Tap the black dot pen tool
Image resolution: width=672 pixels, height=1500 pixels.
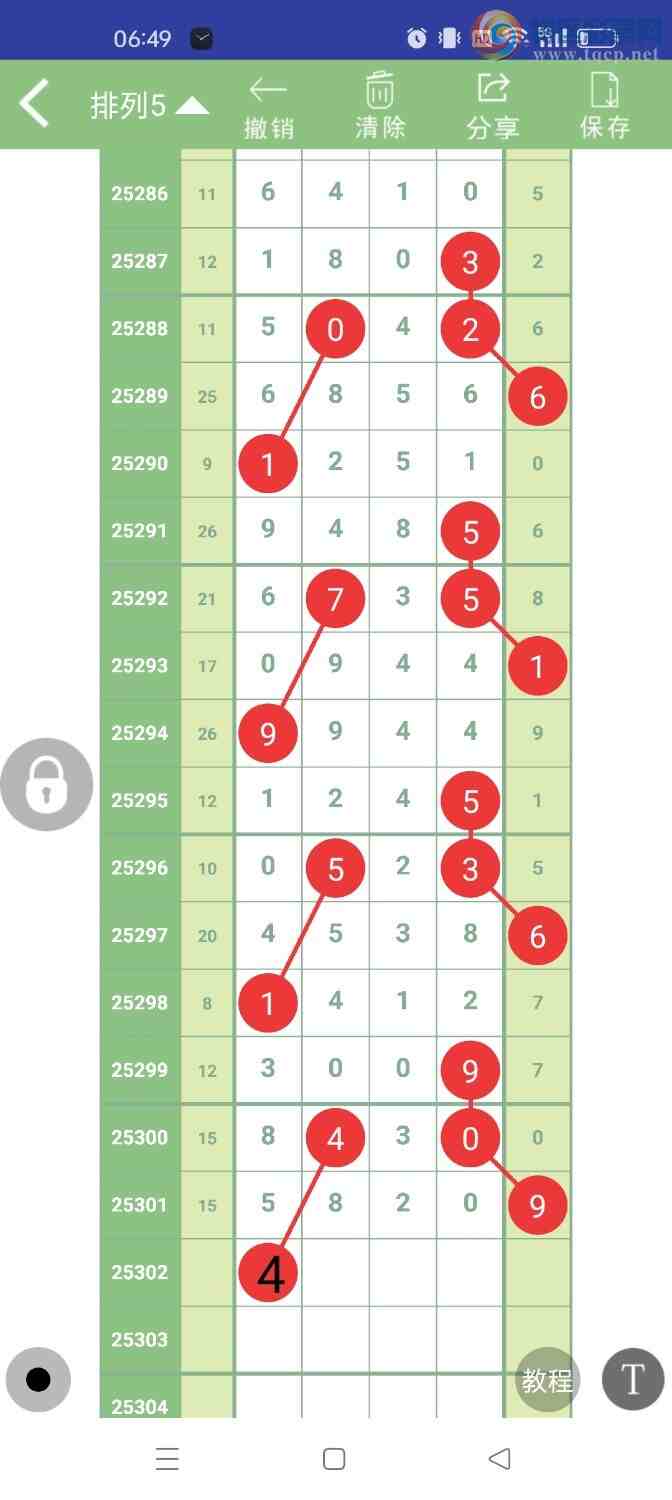click(x=38, y=1380)
